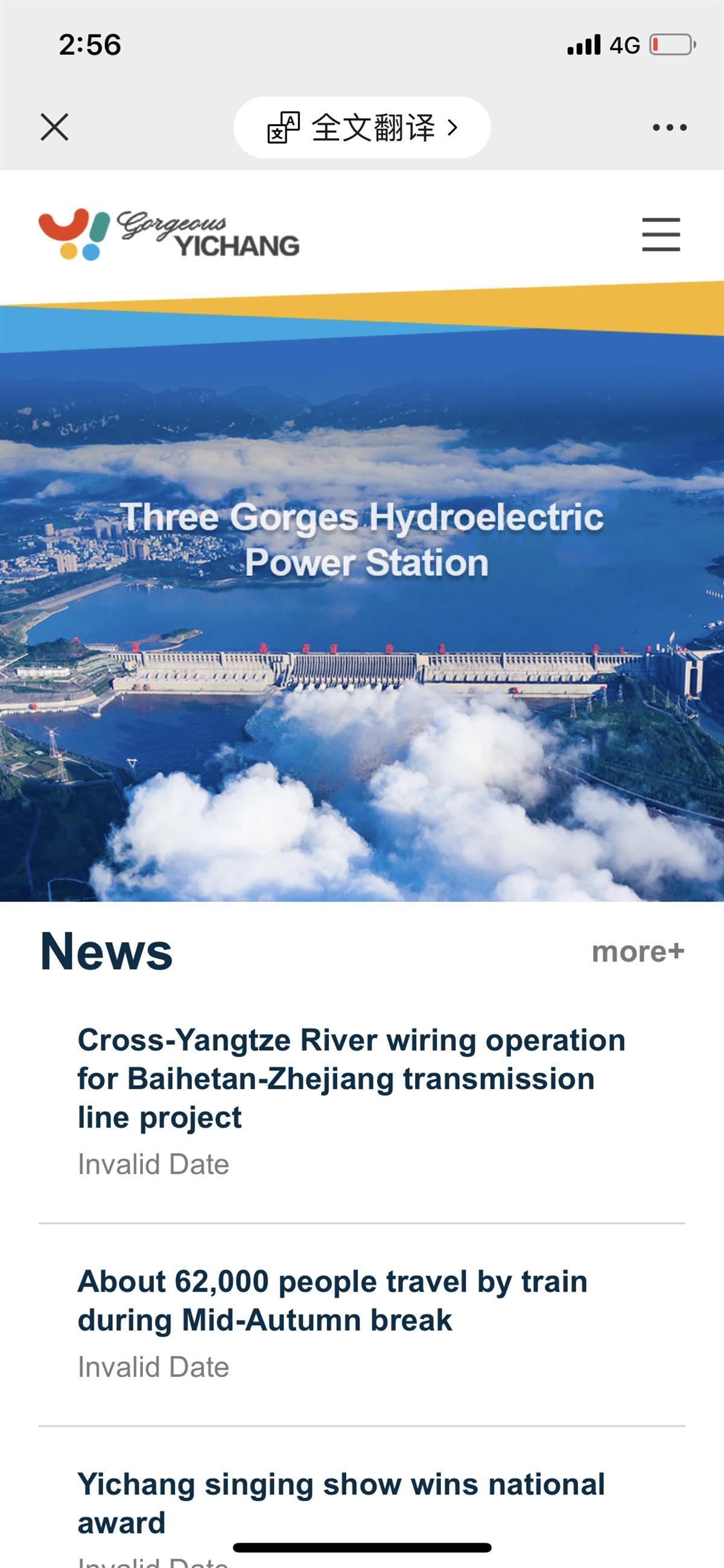The height and width of the screenshot is (1568, 724).
Task: Tap the 全文翻译 full-text translate button
Action: click(362, 128)
